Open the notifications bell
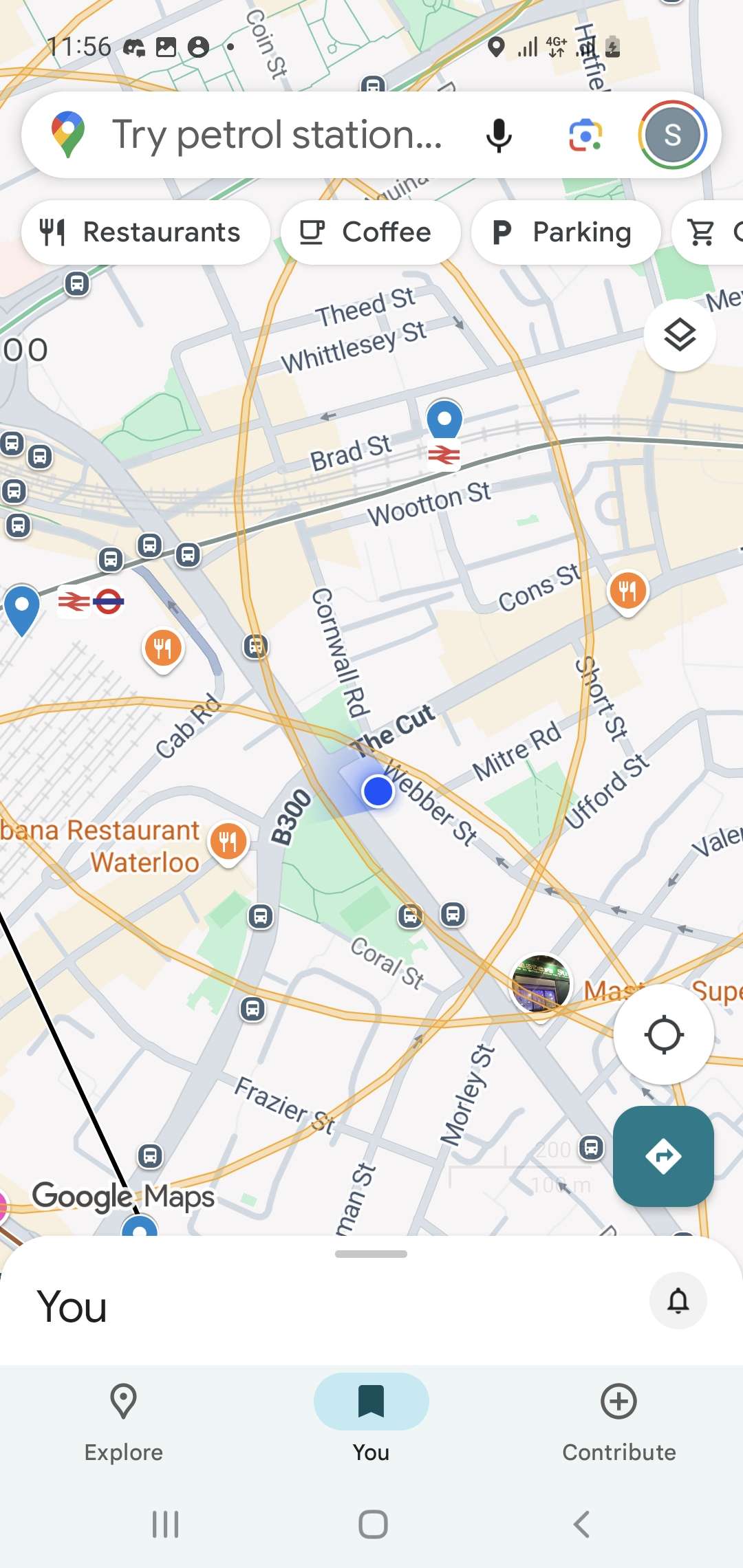Image resolution: width=743 pixels, height=1568 pixels. click(678, 1300)
